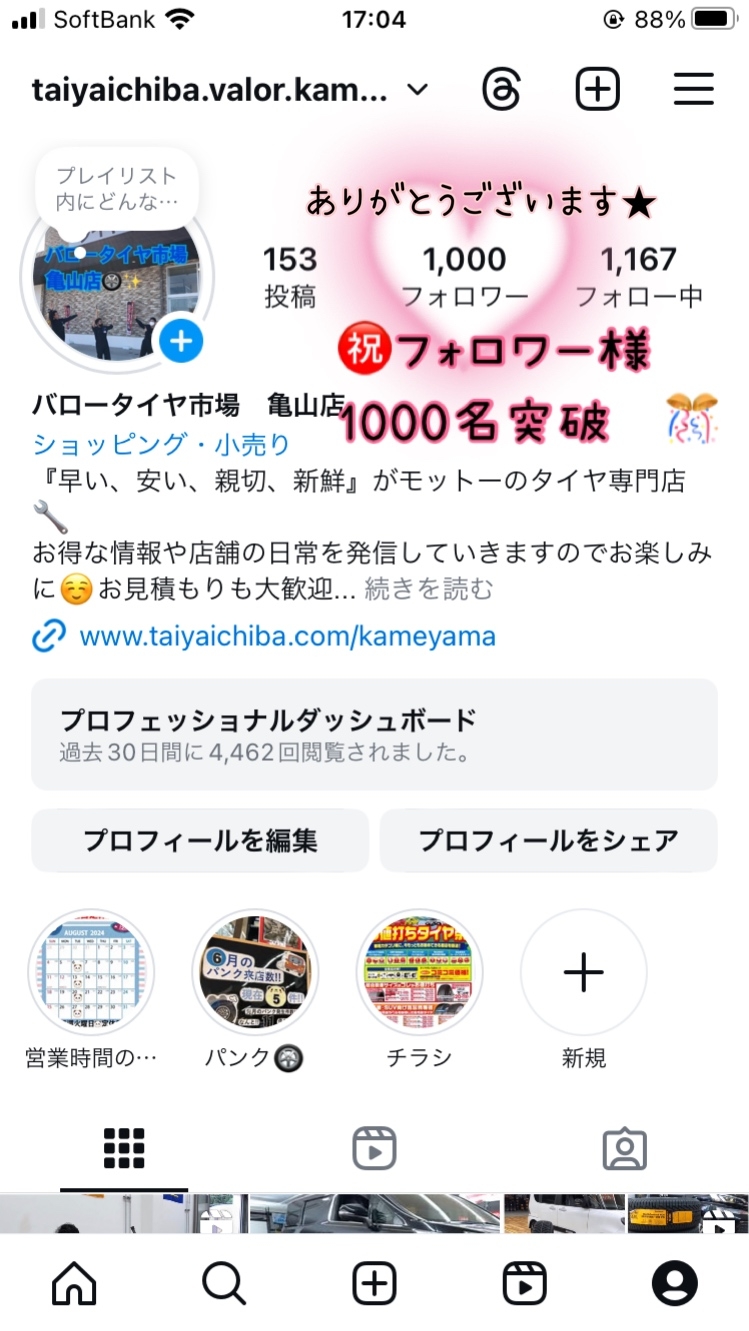Open the チラシ story highlight
The width and height of the screenshot is (749, 1331).
coord(419,972)
